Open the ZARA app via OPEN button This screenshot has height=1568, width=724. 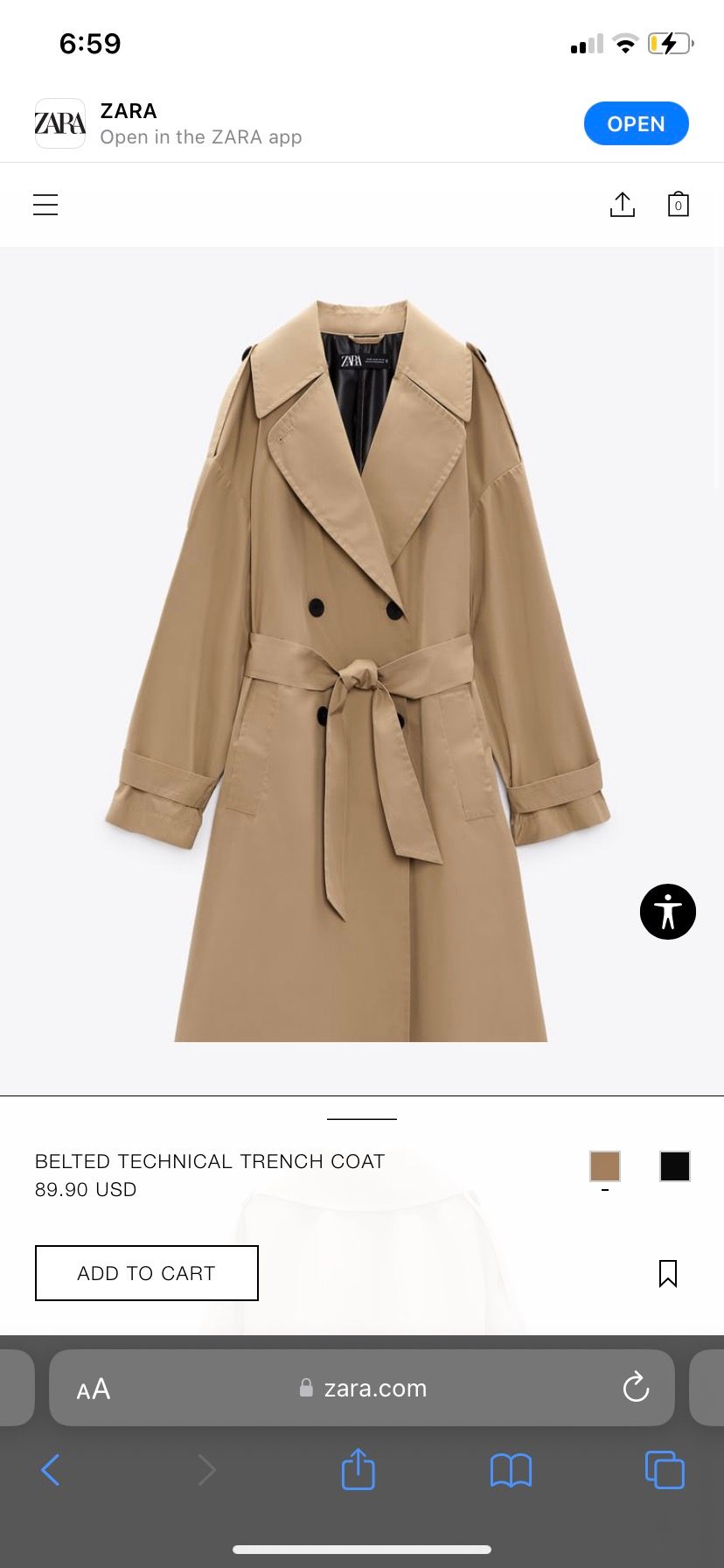[x=636, y=124]
